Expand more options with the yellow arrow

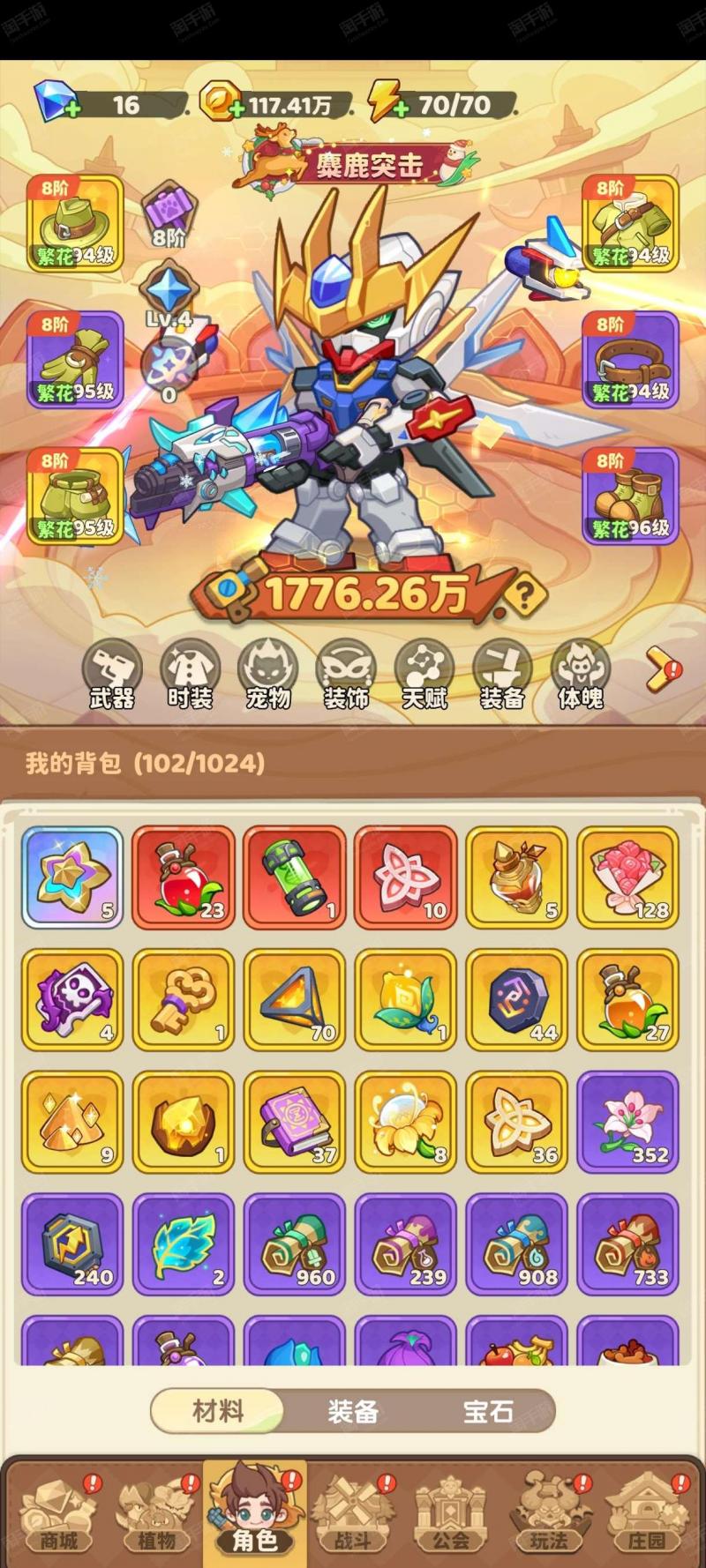(x=662, y=671)
